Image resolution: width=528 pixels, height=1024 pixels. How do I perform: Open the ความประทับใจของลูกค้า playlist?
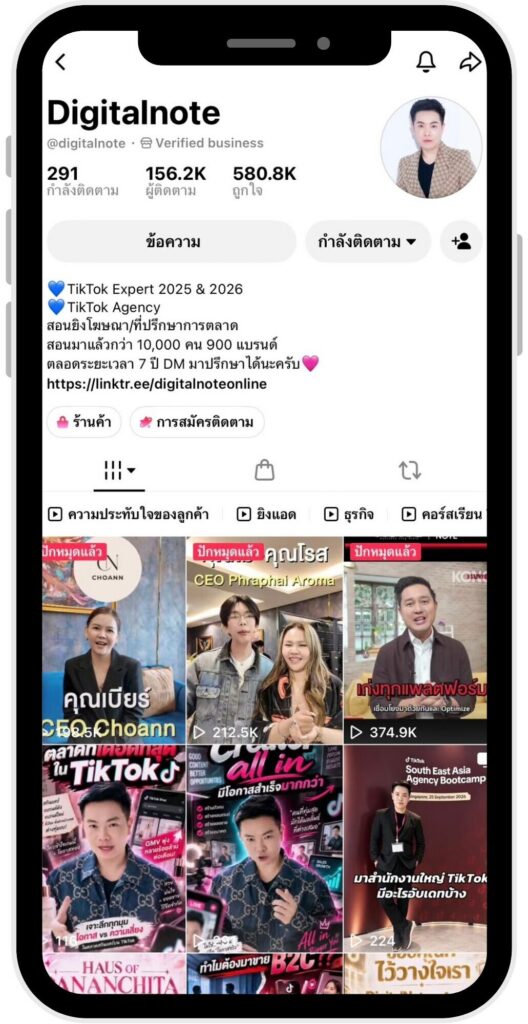[x=128, y=515]
